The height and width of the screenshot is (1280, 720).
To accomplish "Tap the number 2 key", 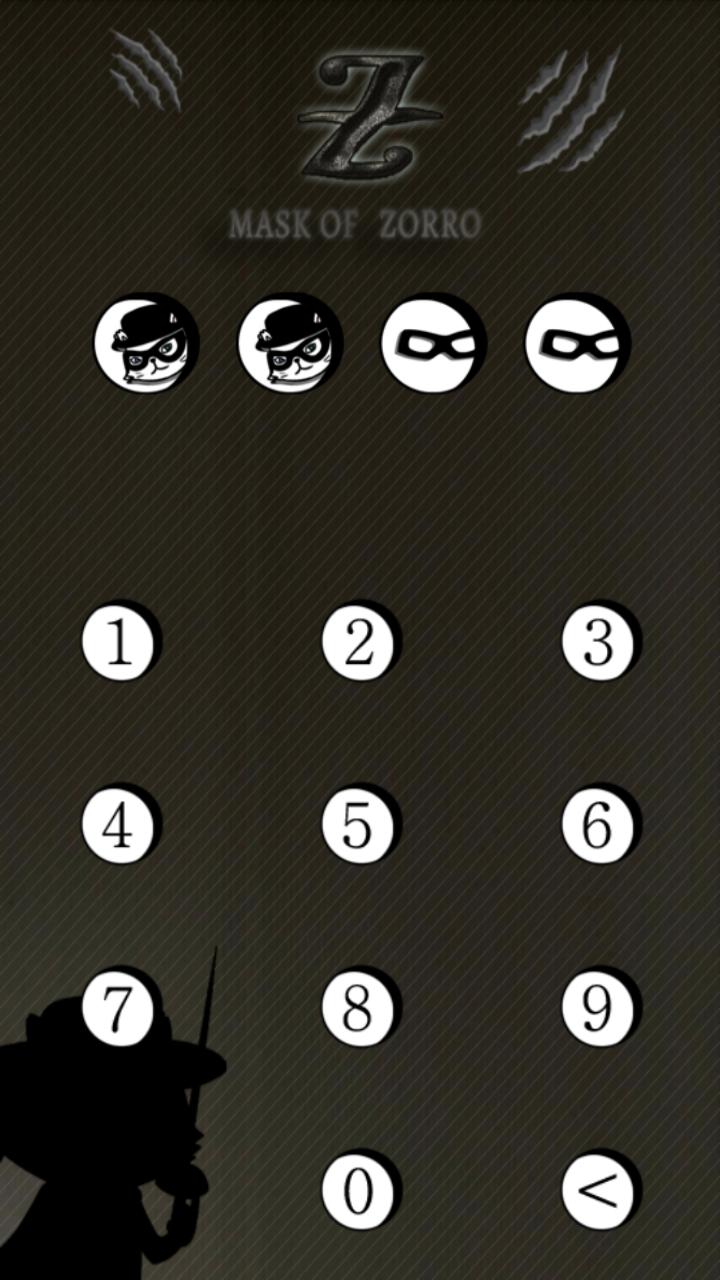I will (358, 642).
